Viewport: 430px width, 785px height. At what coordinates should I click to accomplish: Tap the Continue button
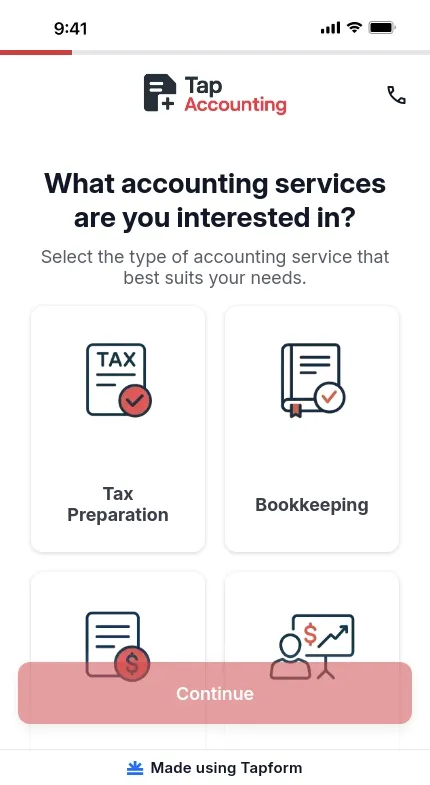[x=215, y=693]
